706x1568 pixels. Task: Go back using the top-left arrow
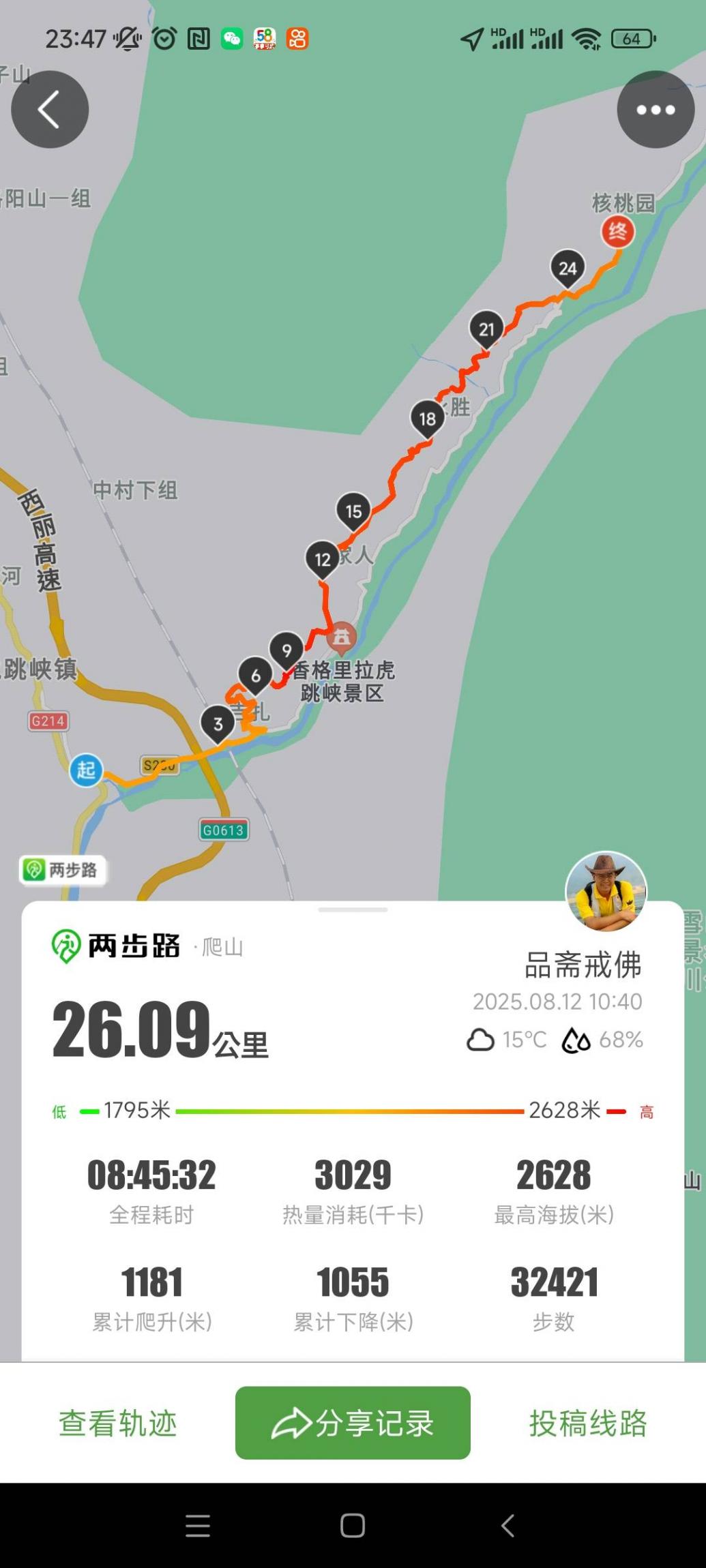point(50,110)
